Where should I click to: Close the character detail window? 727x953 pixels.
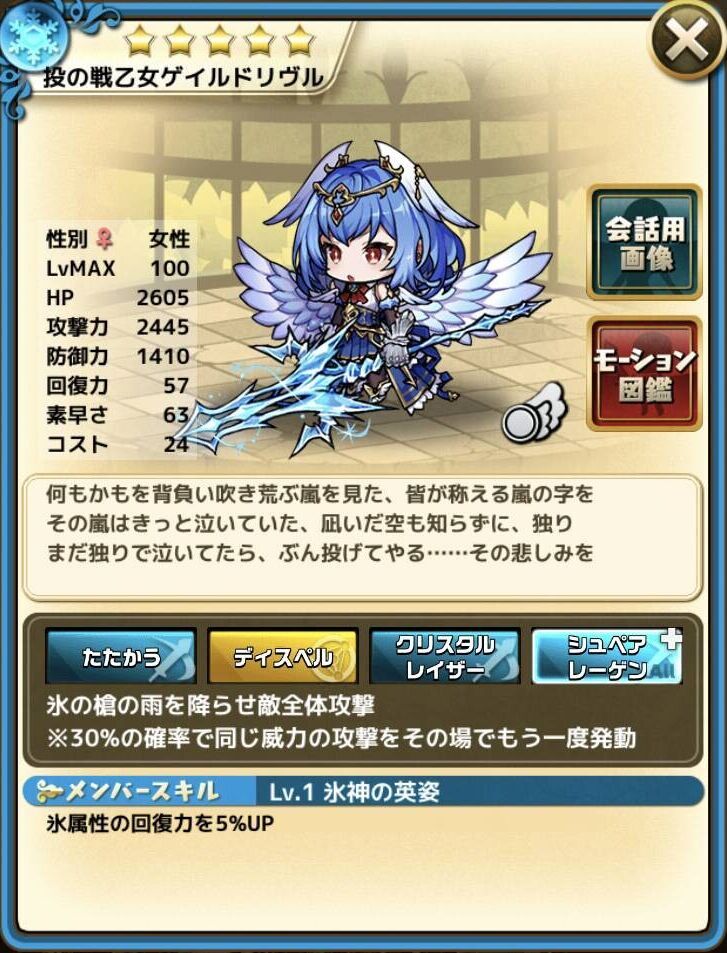tap(686, 44)
